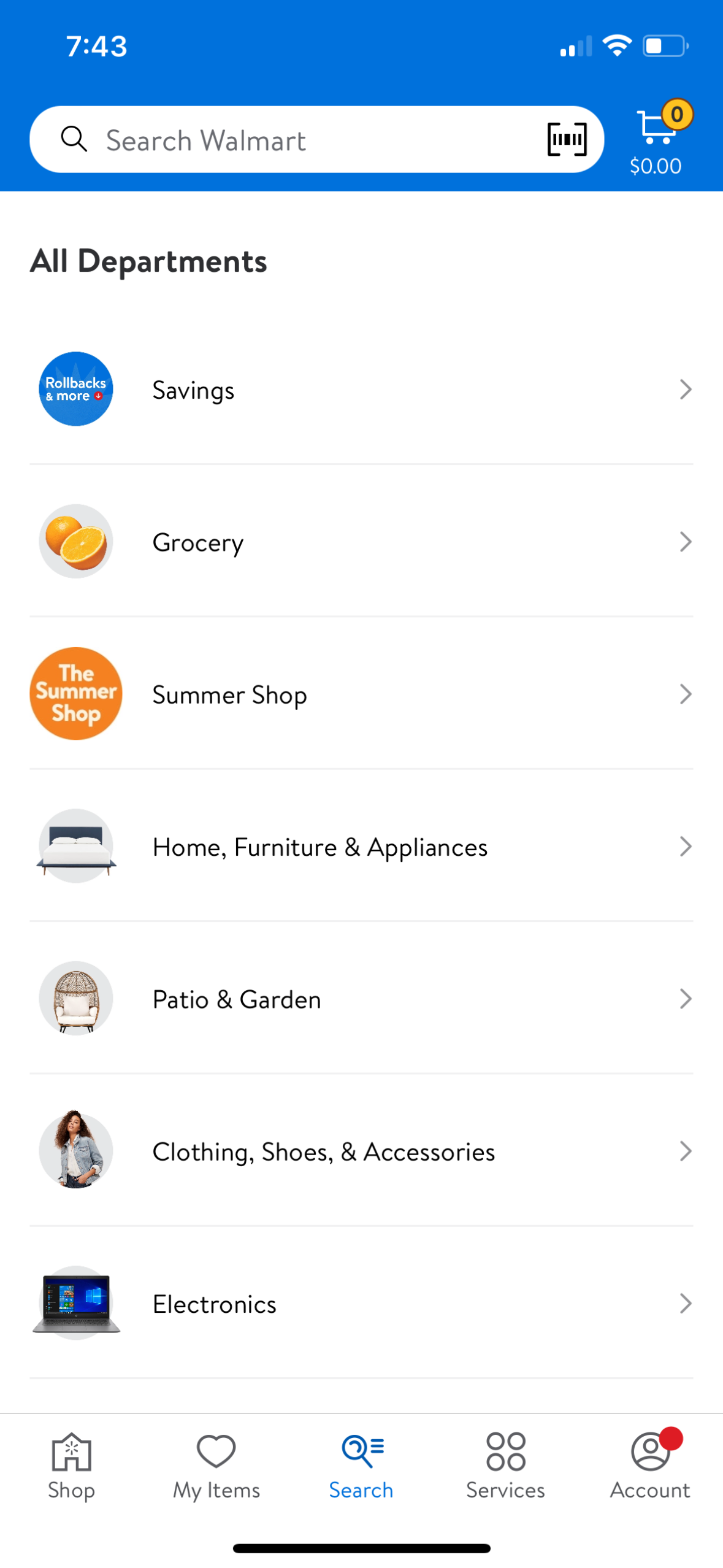Tap The Summer Shop circle logo
The height and width of the screenshot is (1568, 723).
coord(75,693)
